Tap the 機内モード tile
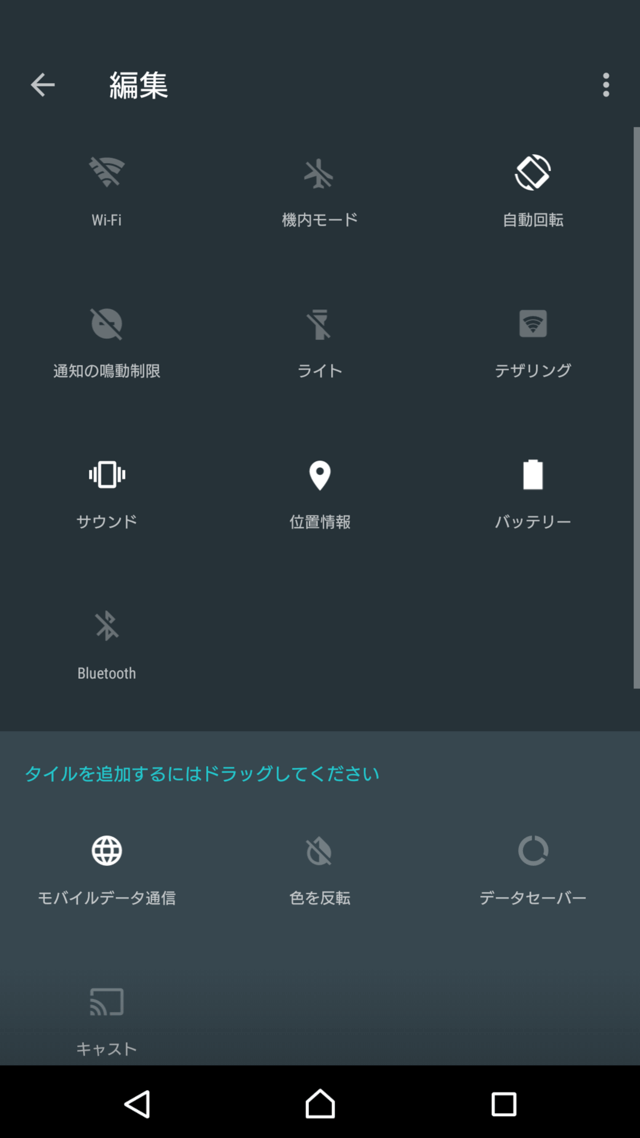The height and width of the screenshot is (1138, 640). click(320, 192)
